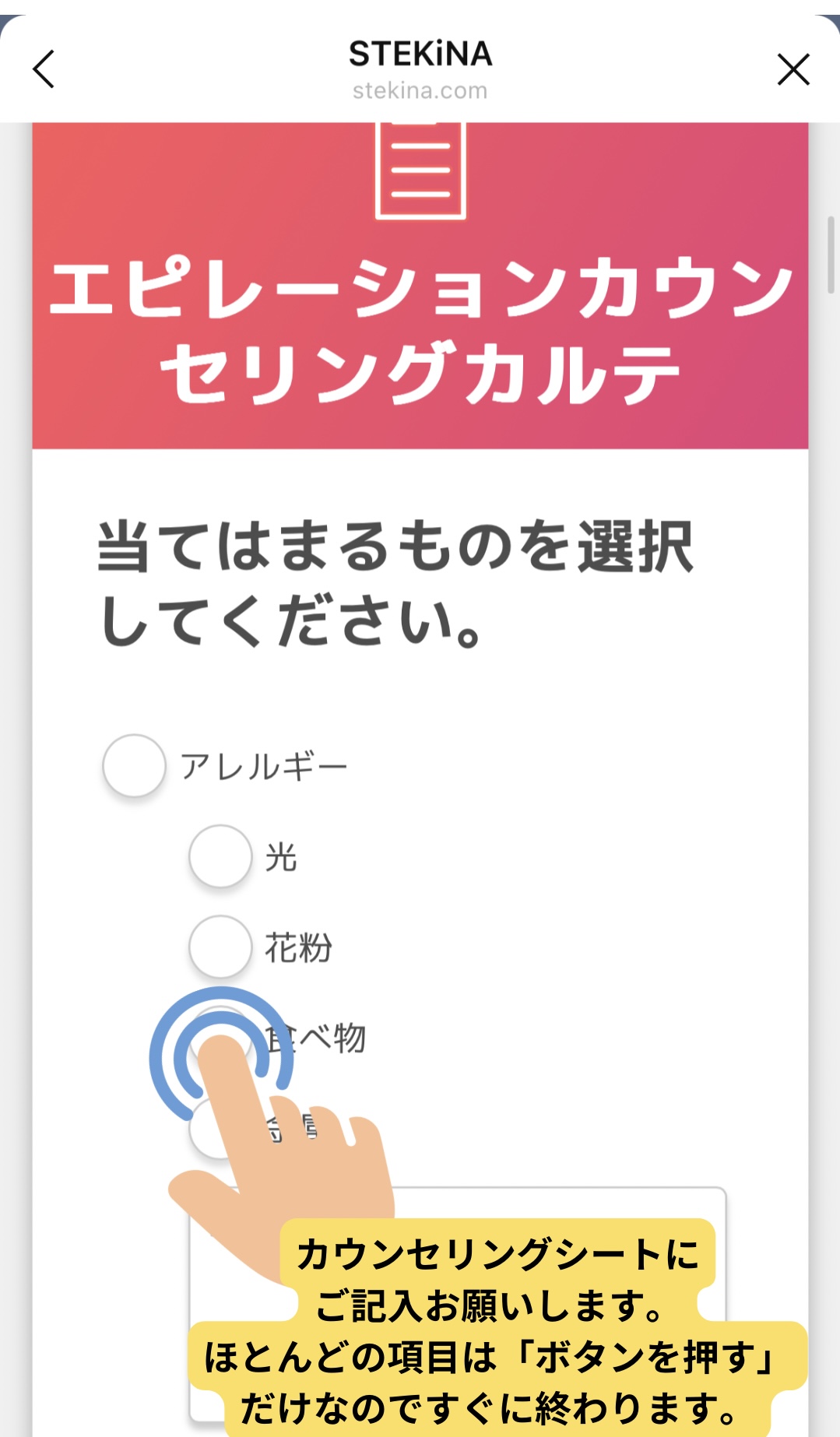Tick the 花粉 allergy option
The height and width of the screenshot is (1437, 840).
221,946
